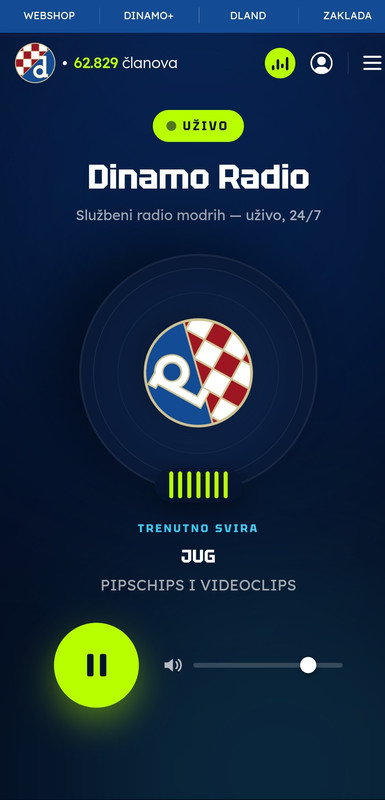The height and width of the screenshot is (800, 385).
Task: Visit the ZAKLADA page
Action: (347, 16)
